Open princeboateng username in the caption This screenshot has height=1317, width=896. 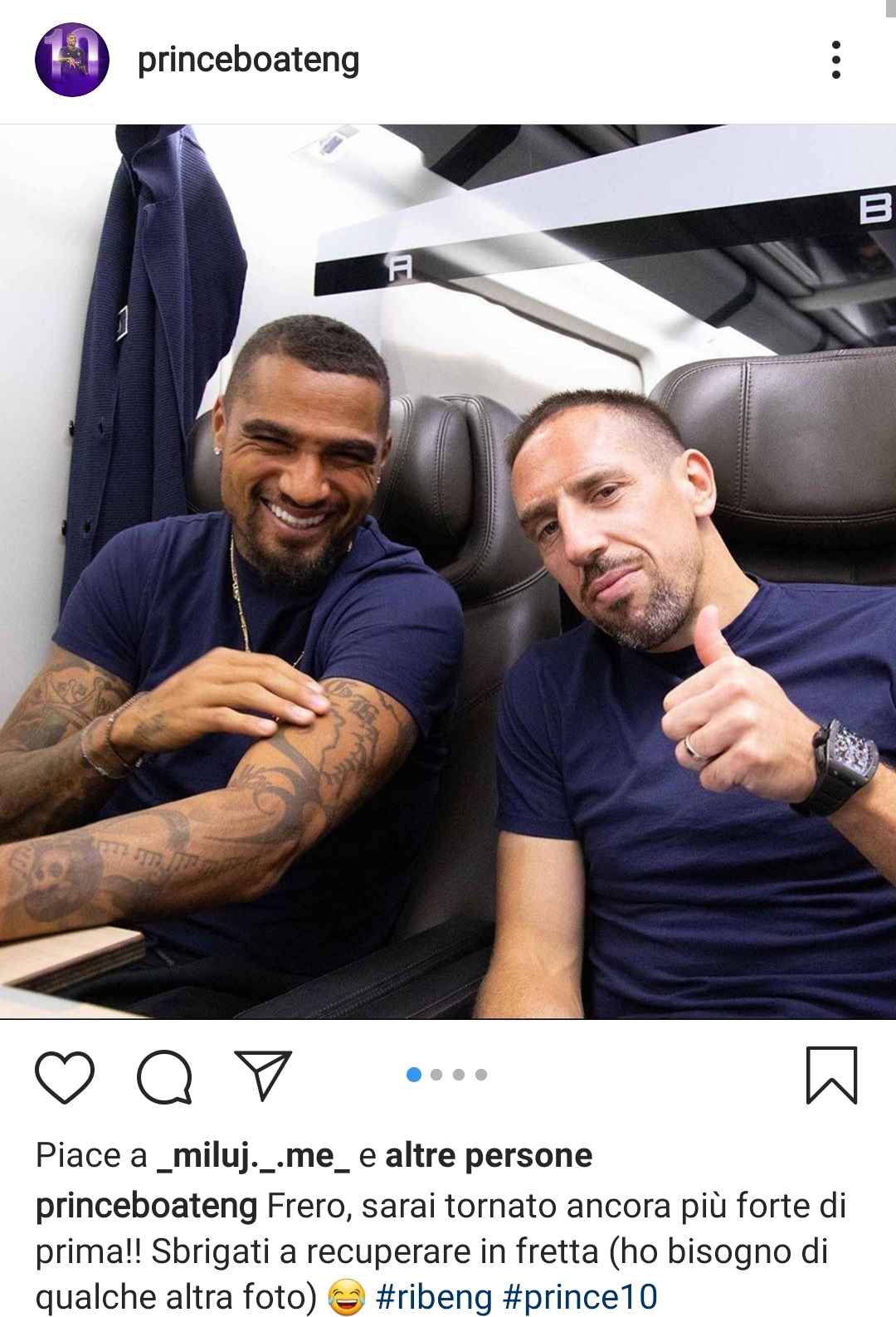146,1206
